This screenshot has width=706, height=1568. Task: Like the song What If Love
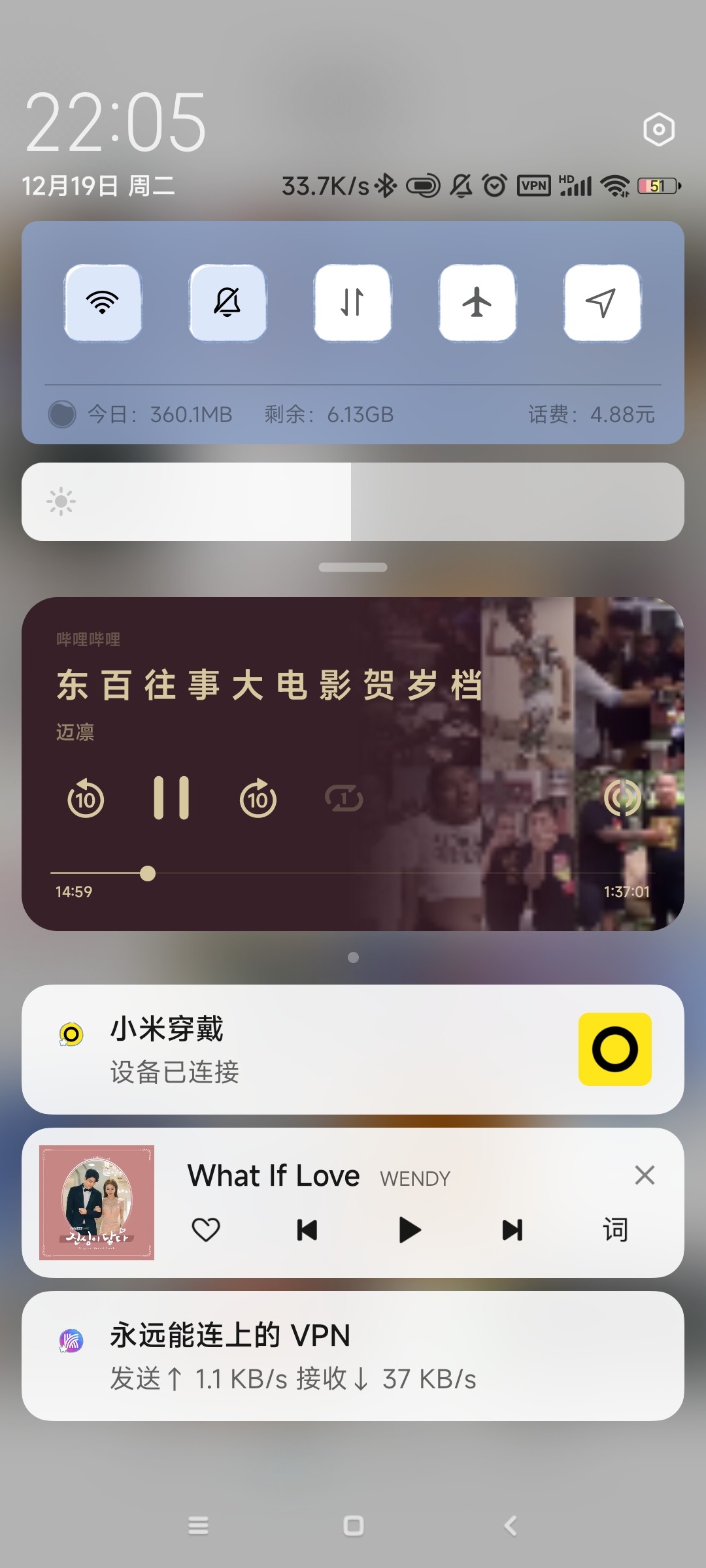(x=206, y=1230)
